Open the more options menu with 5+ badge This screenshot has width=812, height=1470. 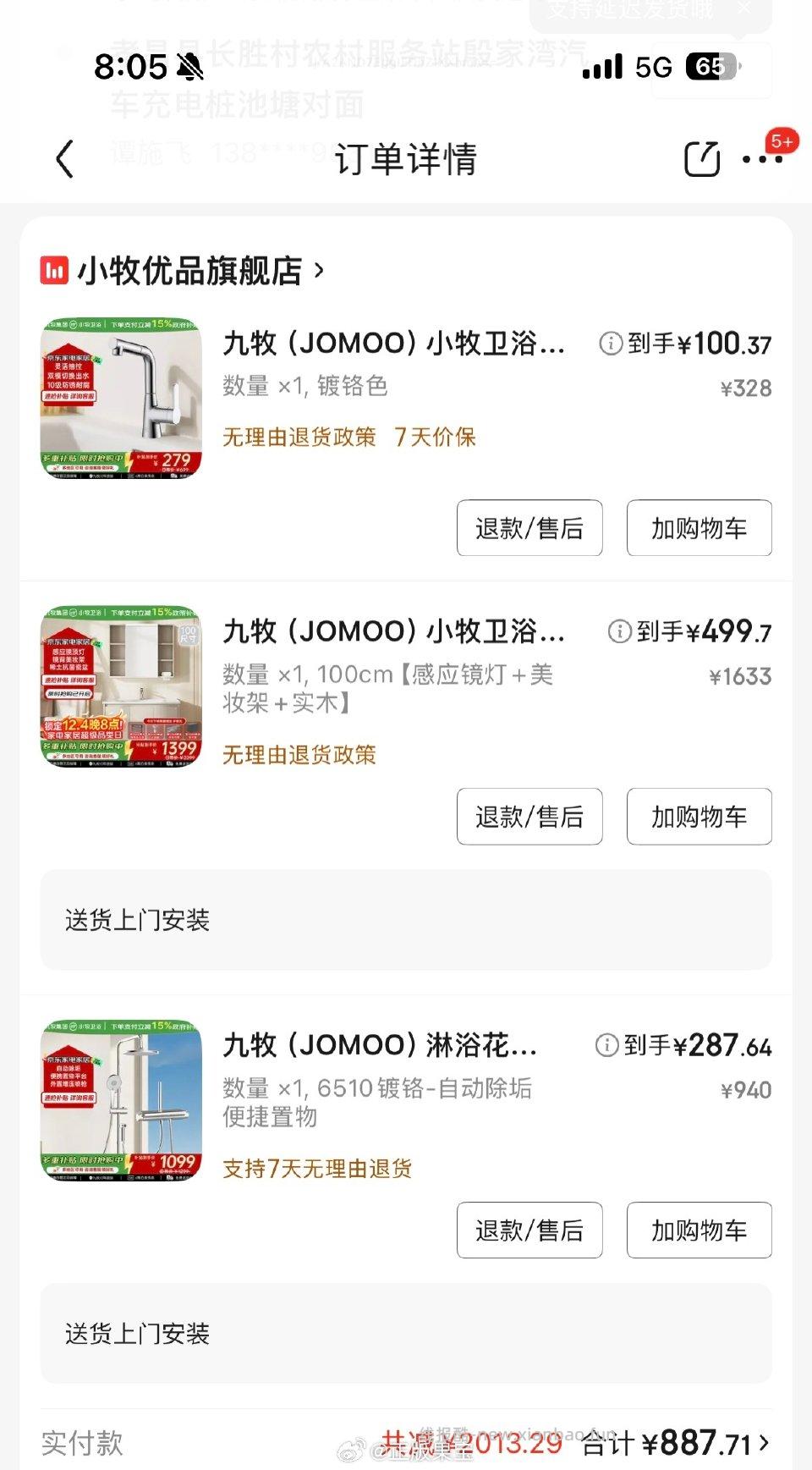(x=760, y=160)
